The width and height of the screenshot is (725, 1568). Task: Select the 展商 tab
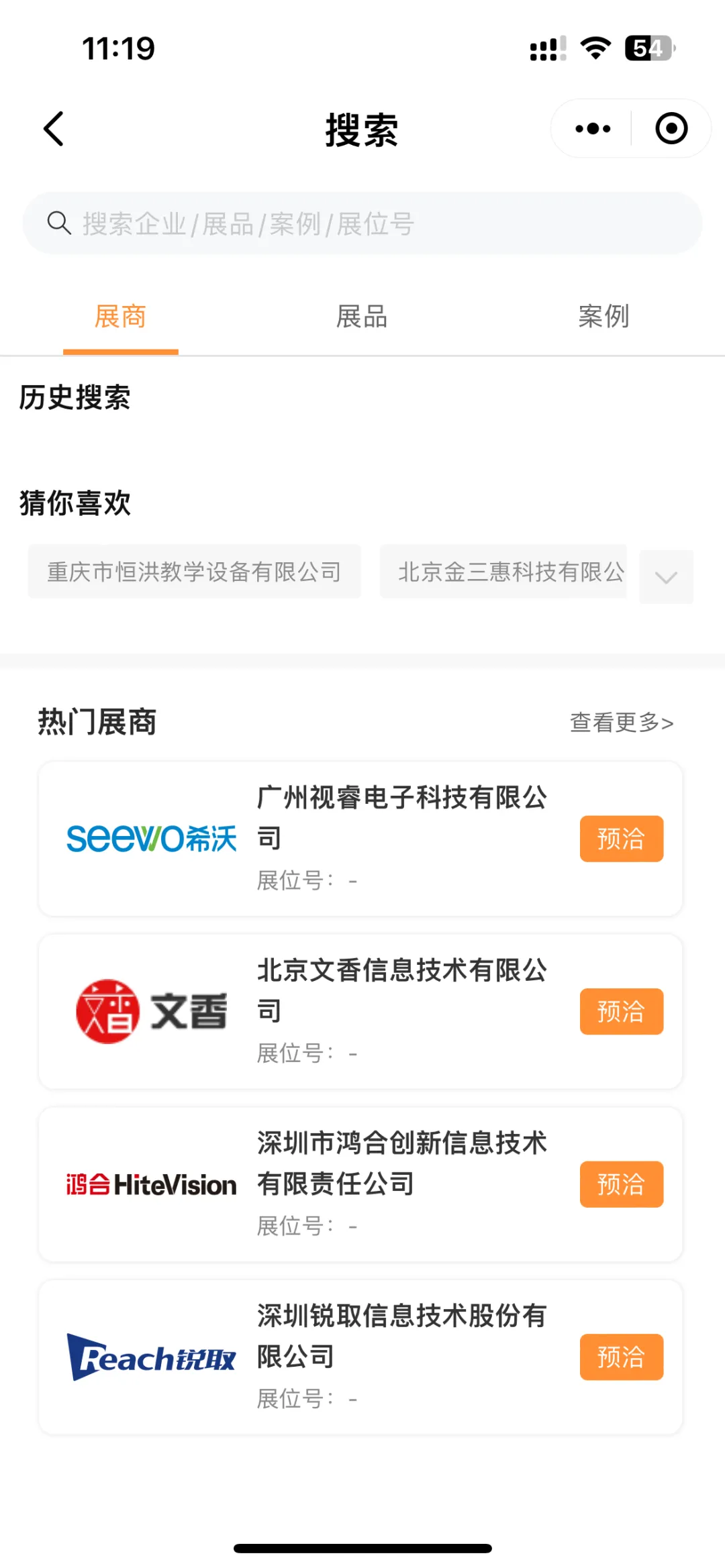(x=121, y=317)
